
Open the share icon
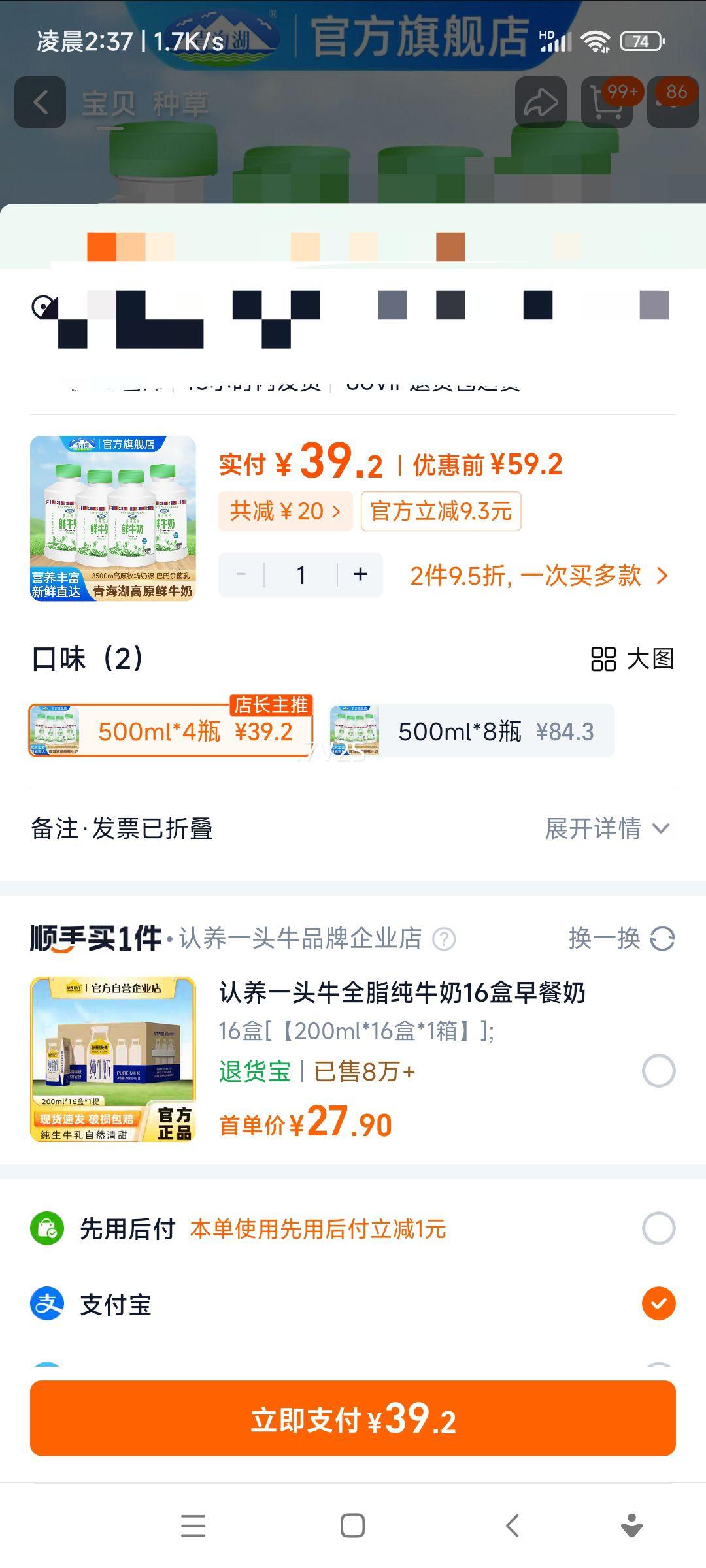[540, 101]
